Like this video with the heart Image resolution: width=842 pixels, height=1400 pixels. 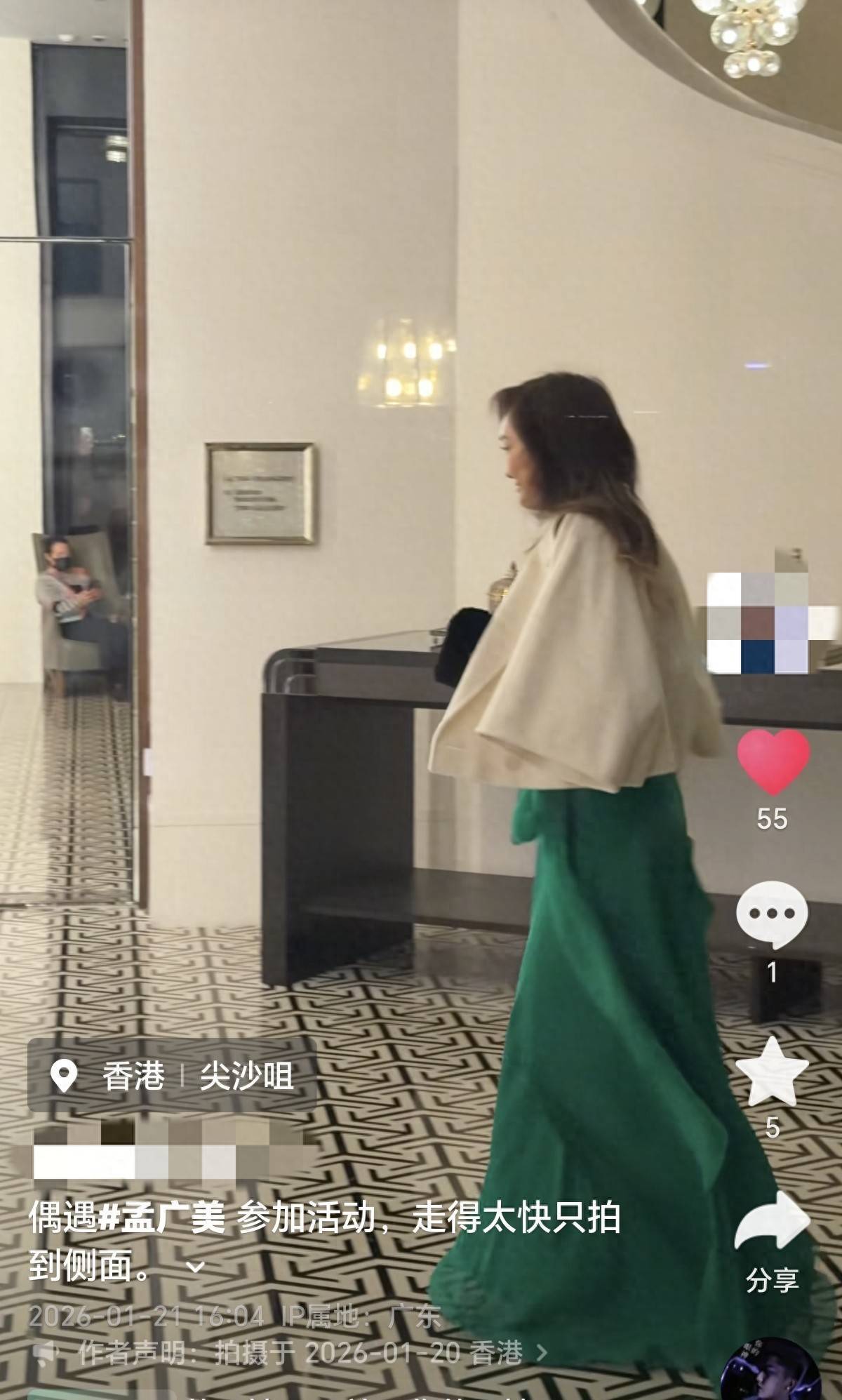coord(773,761)
